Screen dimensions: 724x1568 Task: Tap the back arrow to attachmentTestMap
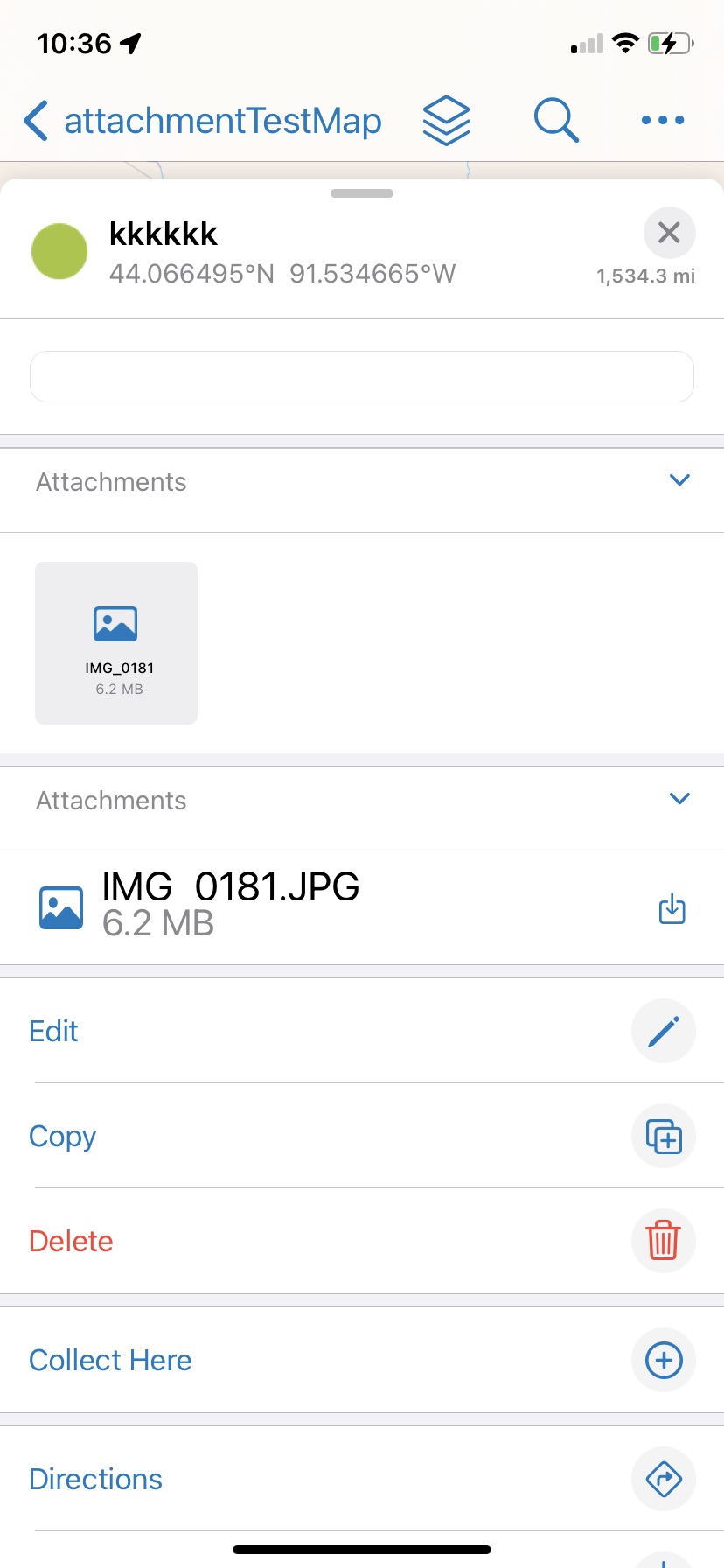[x=34, y=121]
